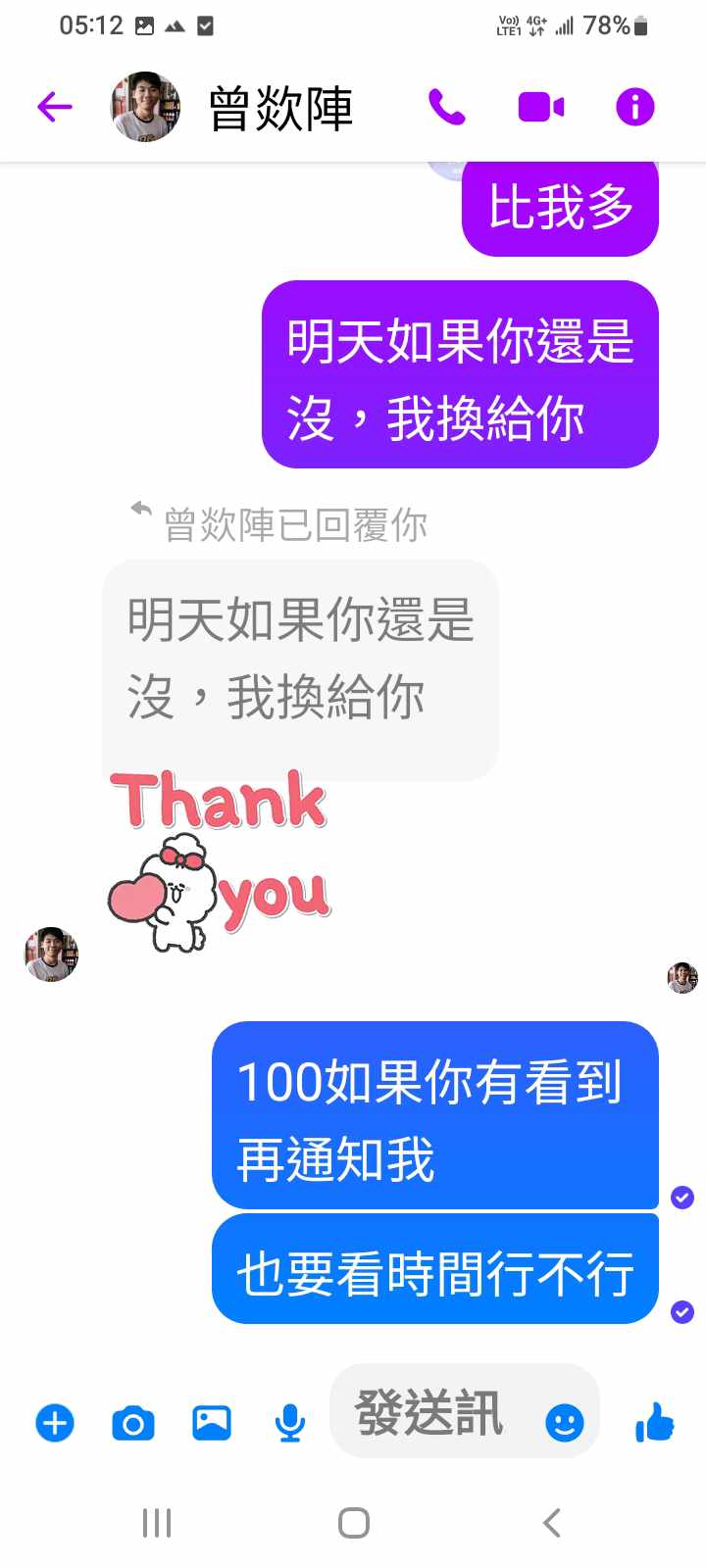This screenshot has width=706, height=1568.
Task: Record a voice message with the microphone
Action: (x=290, y=1422)
